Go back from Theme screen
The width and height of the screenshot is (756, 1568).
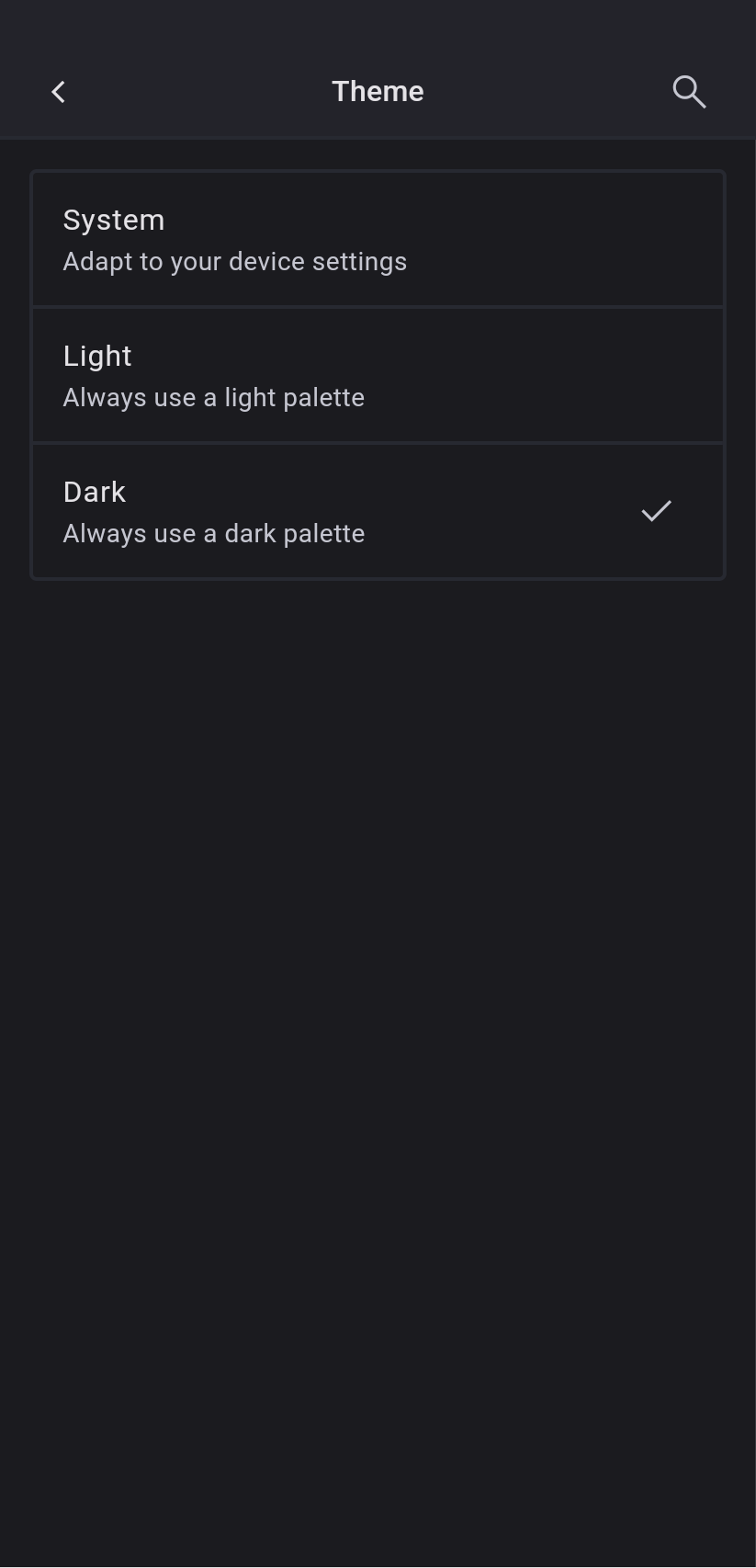(x=58, y=92)
